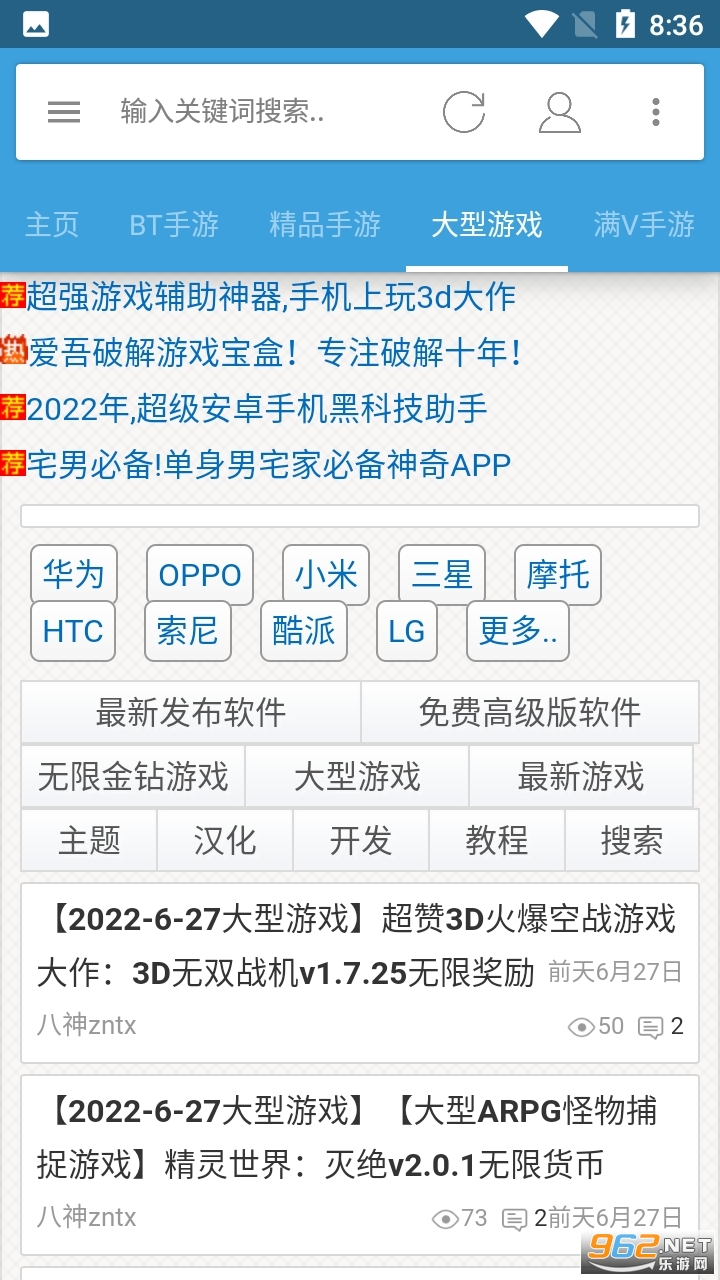Open the 3D无双战机v1.7.25 post
The height and width of the screenshot is (1280, 720).
pos(360,973)
